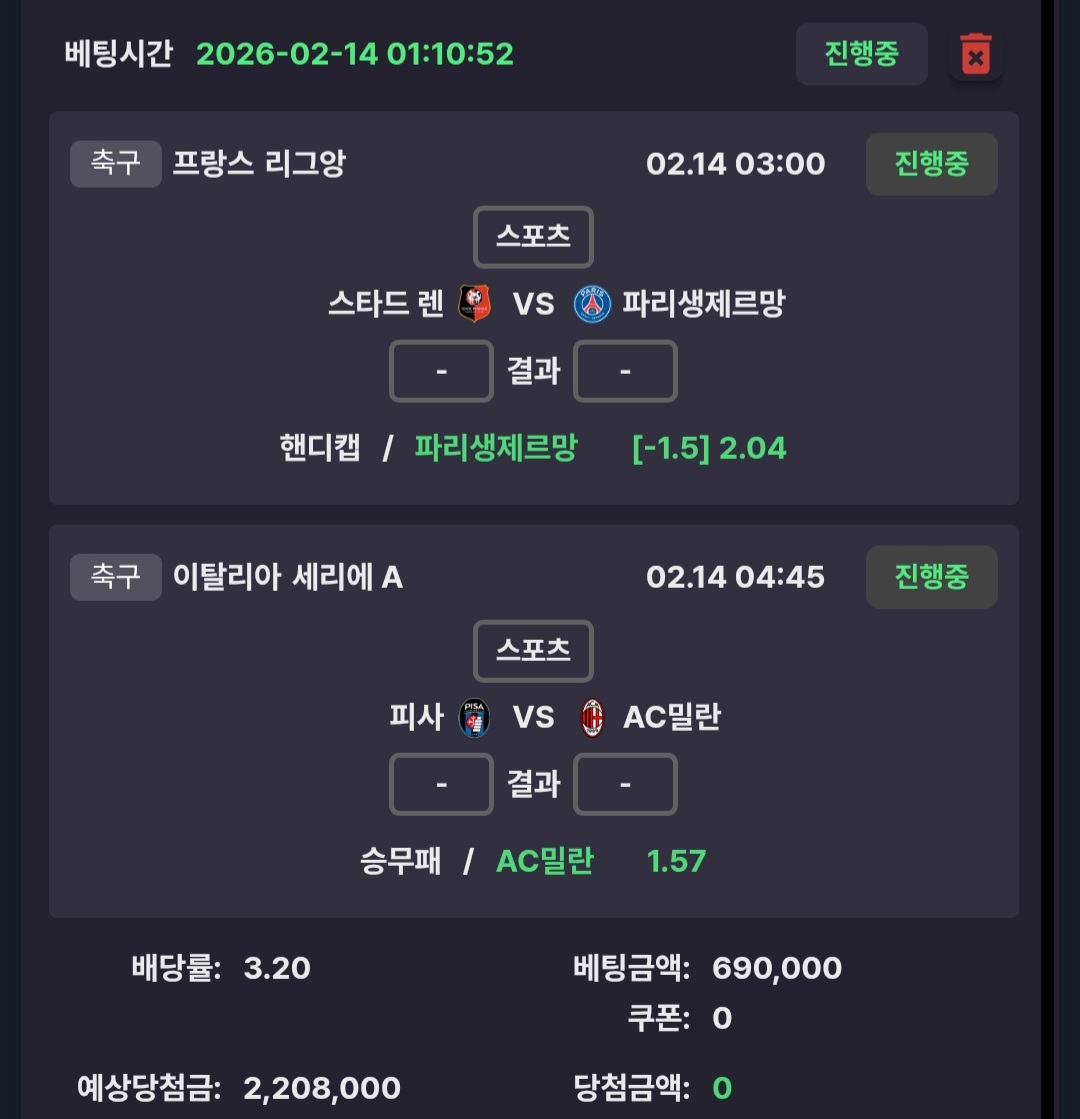Tap the 진행중 badge on the 이탈리아 세리에 A match
The image size is (1080, 1119).
tap(931, 577)
